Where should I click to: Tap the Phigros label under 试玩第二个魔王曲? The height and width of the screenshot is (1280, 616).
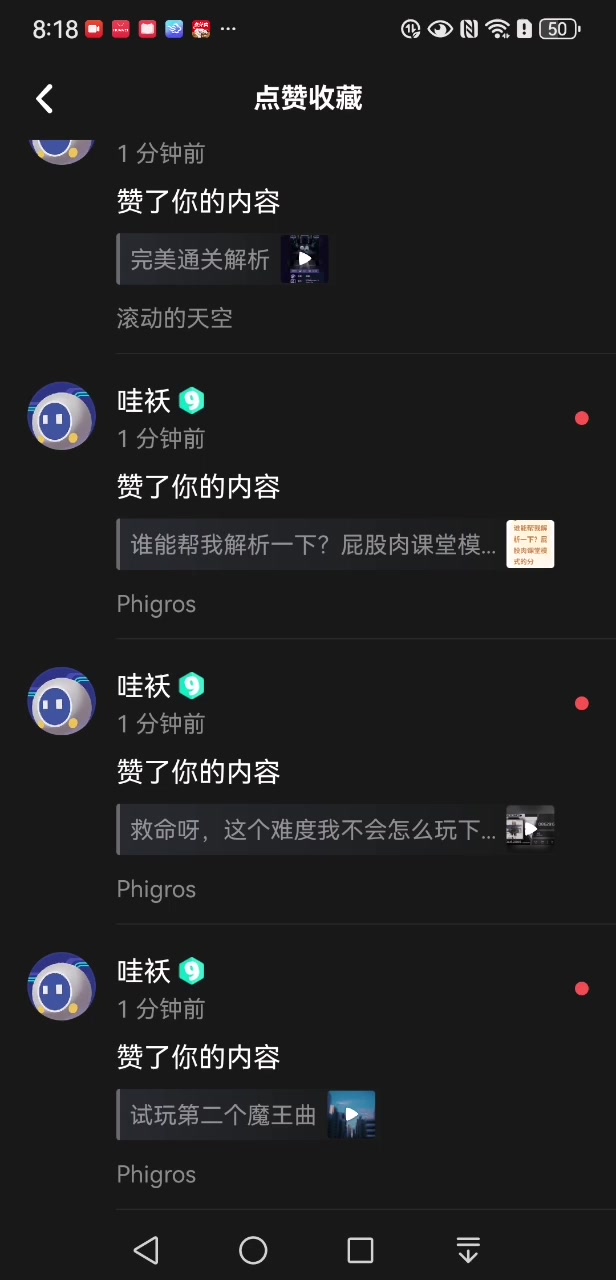click(x=156, y=1174)
